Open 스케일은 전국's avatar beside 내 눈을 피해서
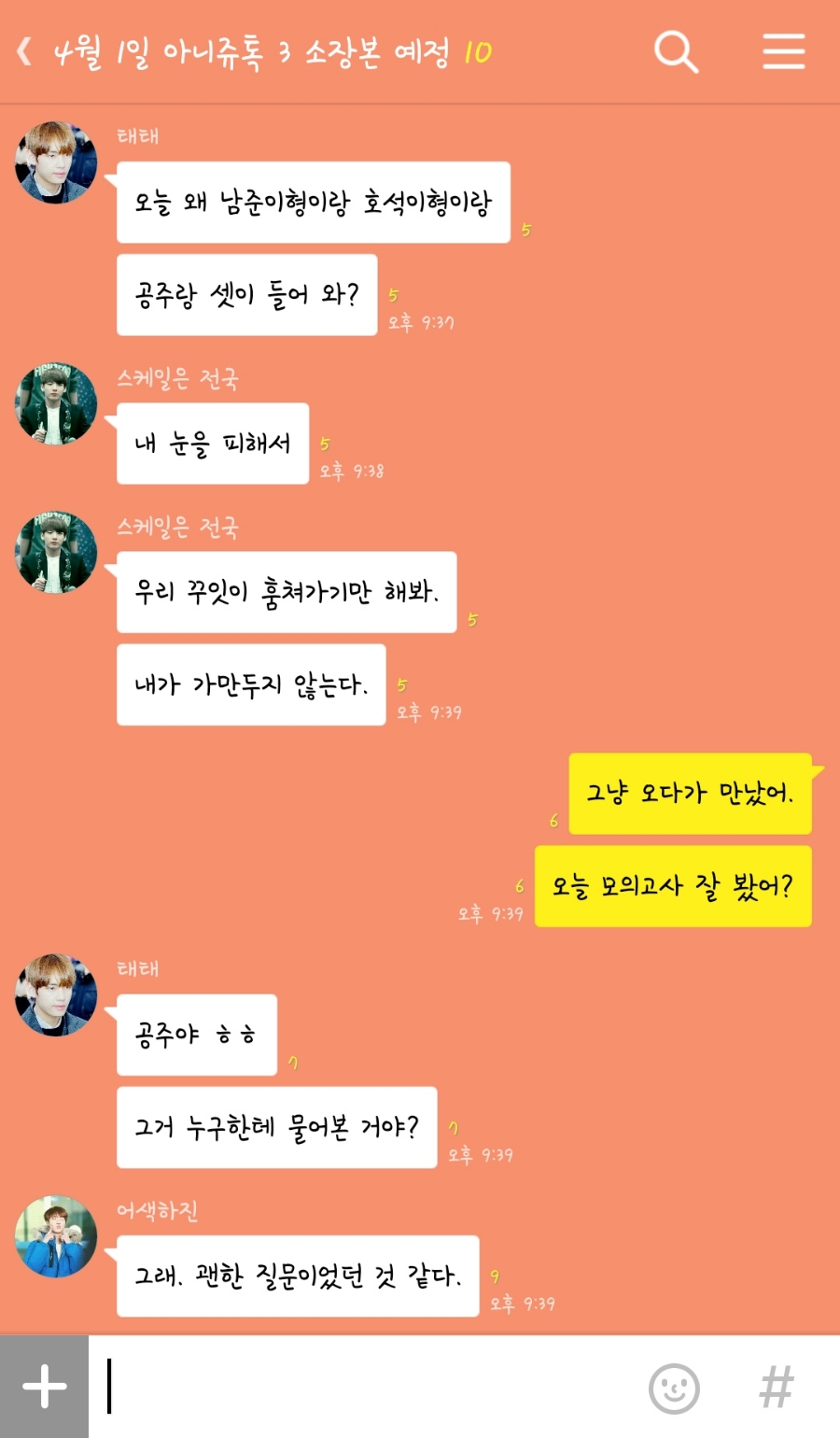This screenshot has width=840, height=1438. (56, 403)
